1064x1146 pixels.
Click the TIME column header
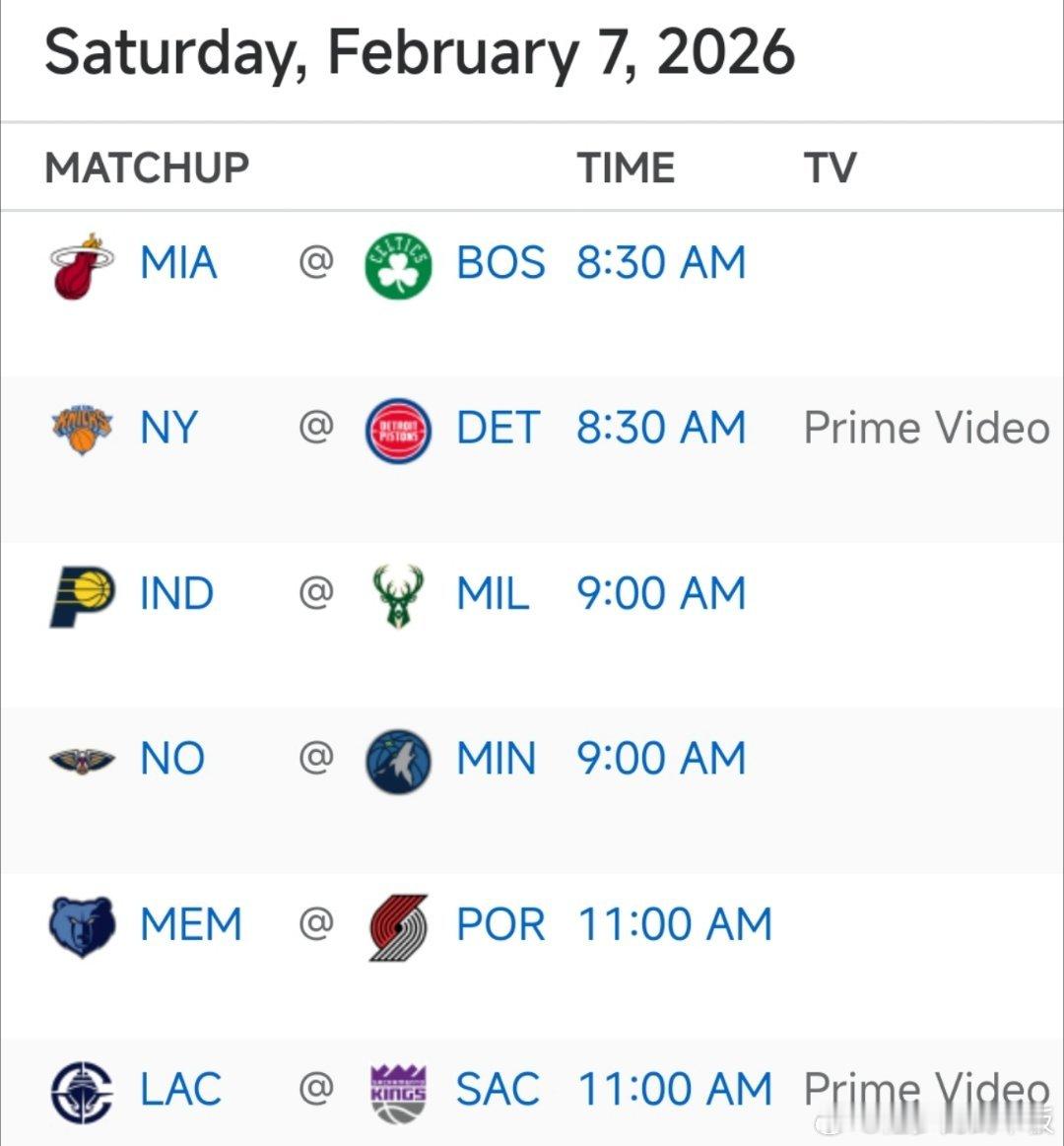tap(625, 167)
